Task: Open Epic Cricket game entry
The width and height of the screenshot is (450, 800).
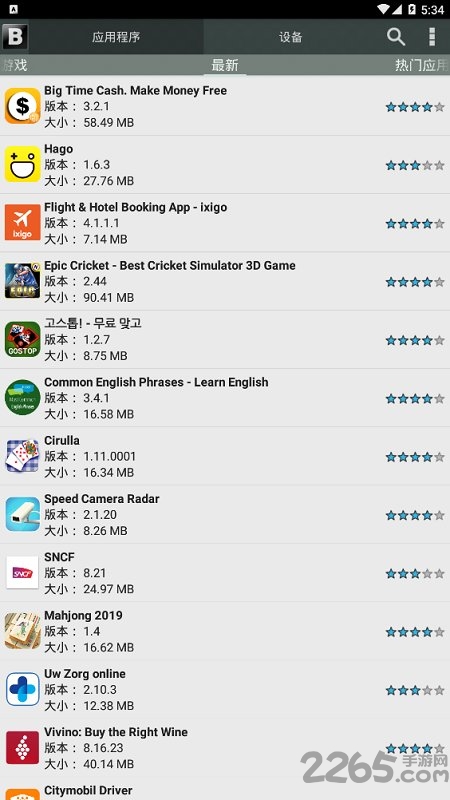Action: [x=225, y=281]
